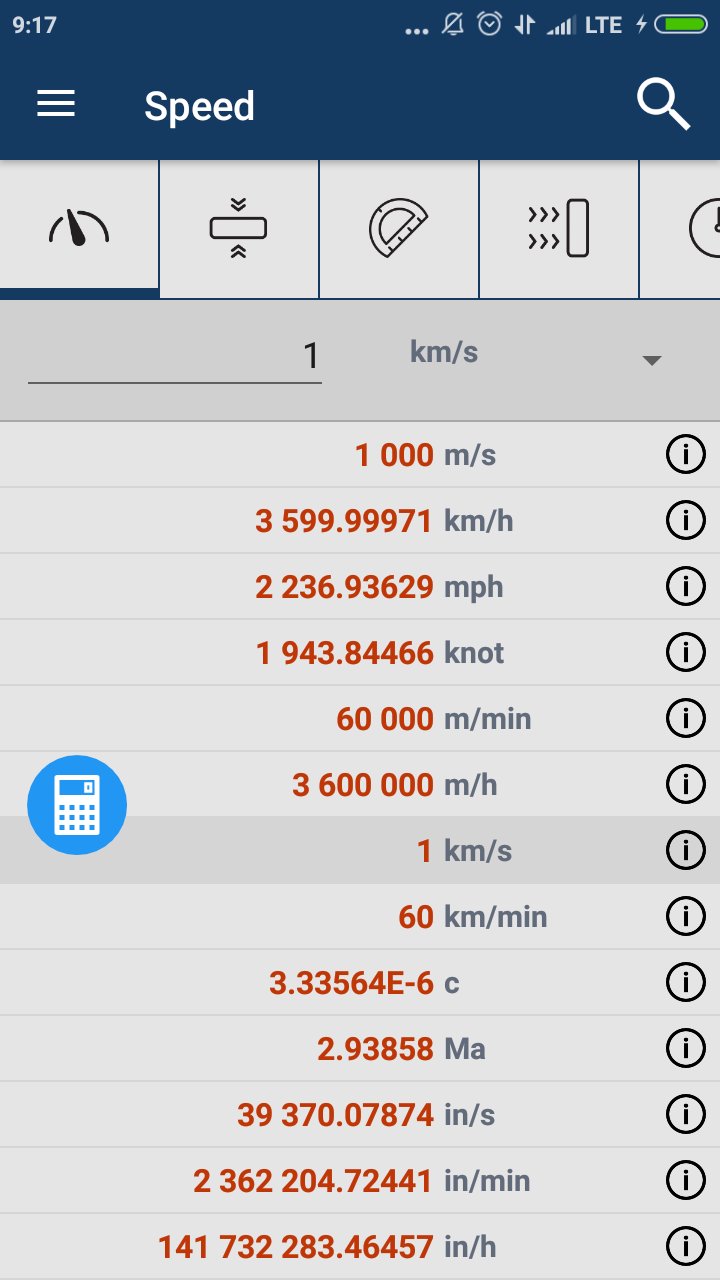
Task: View info about the Ma conversion
Action: (685, 1049)
